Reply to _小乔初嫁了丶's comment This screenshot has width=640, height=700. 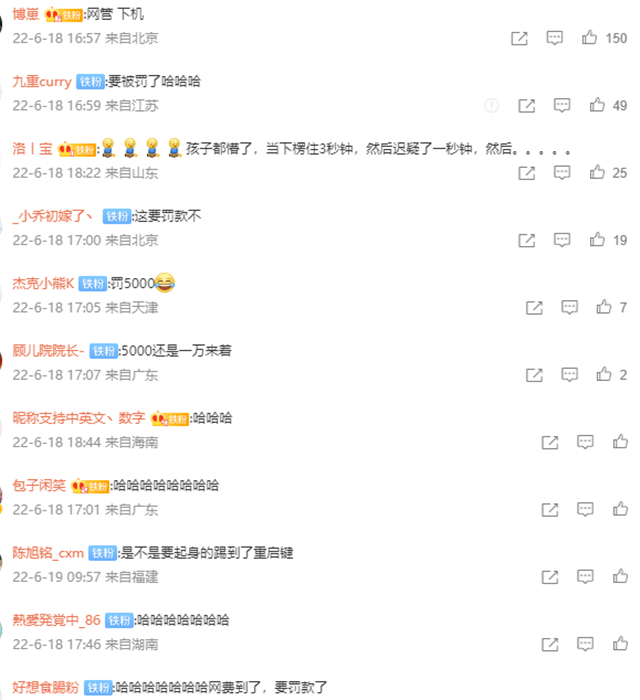pos(562,240)
